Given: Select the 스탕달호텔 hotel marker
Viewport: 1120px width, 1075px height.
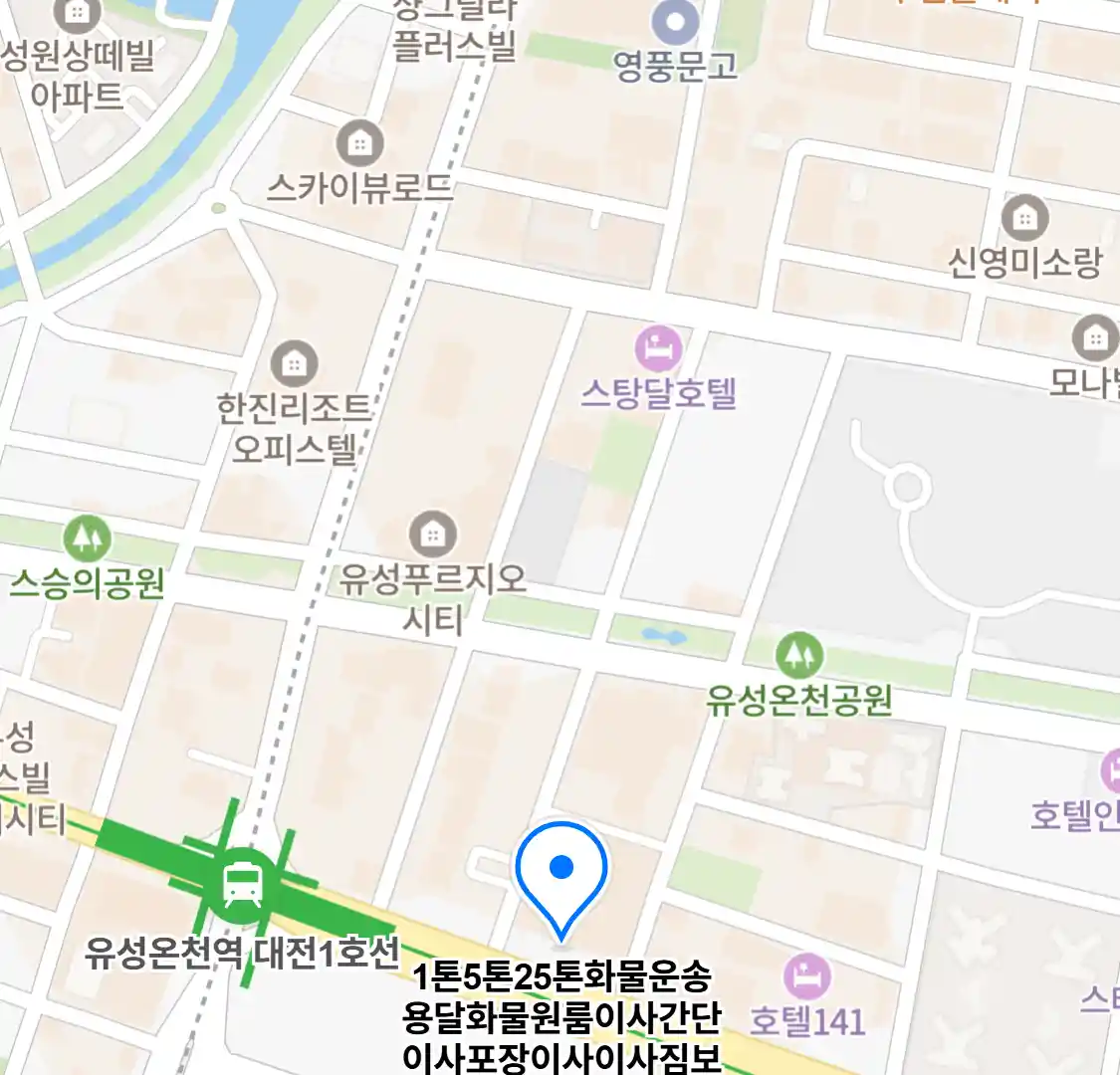Looking at the screenshot, I should pyautogui.click(x=658, y=349).
